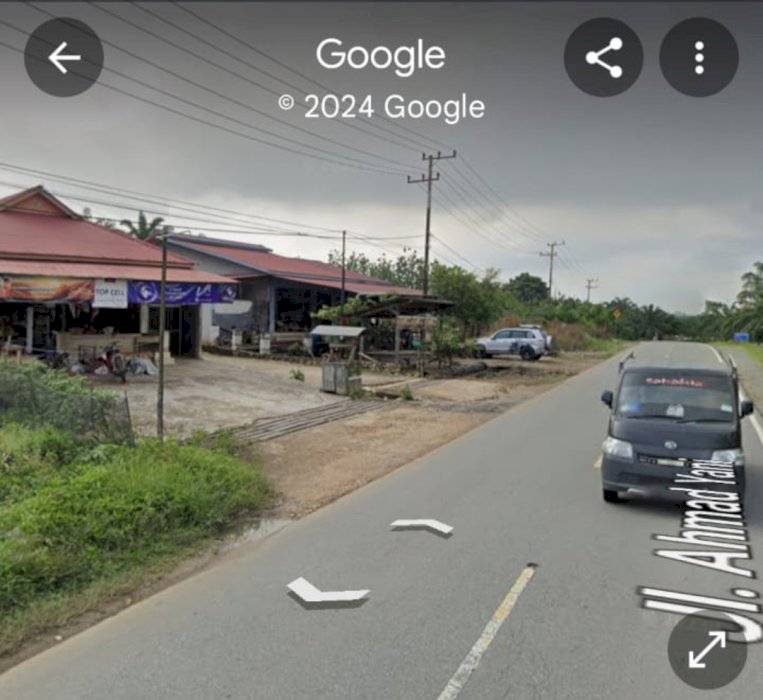Viewport: 763px width, 700px height.
Task: Open the three-dot overflow menu
Action: (699, 57)
